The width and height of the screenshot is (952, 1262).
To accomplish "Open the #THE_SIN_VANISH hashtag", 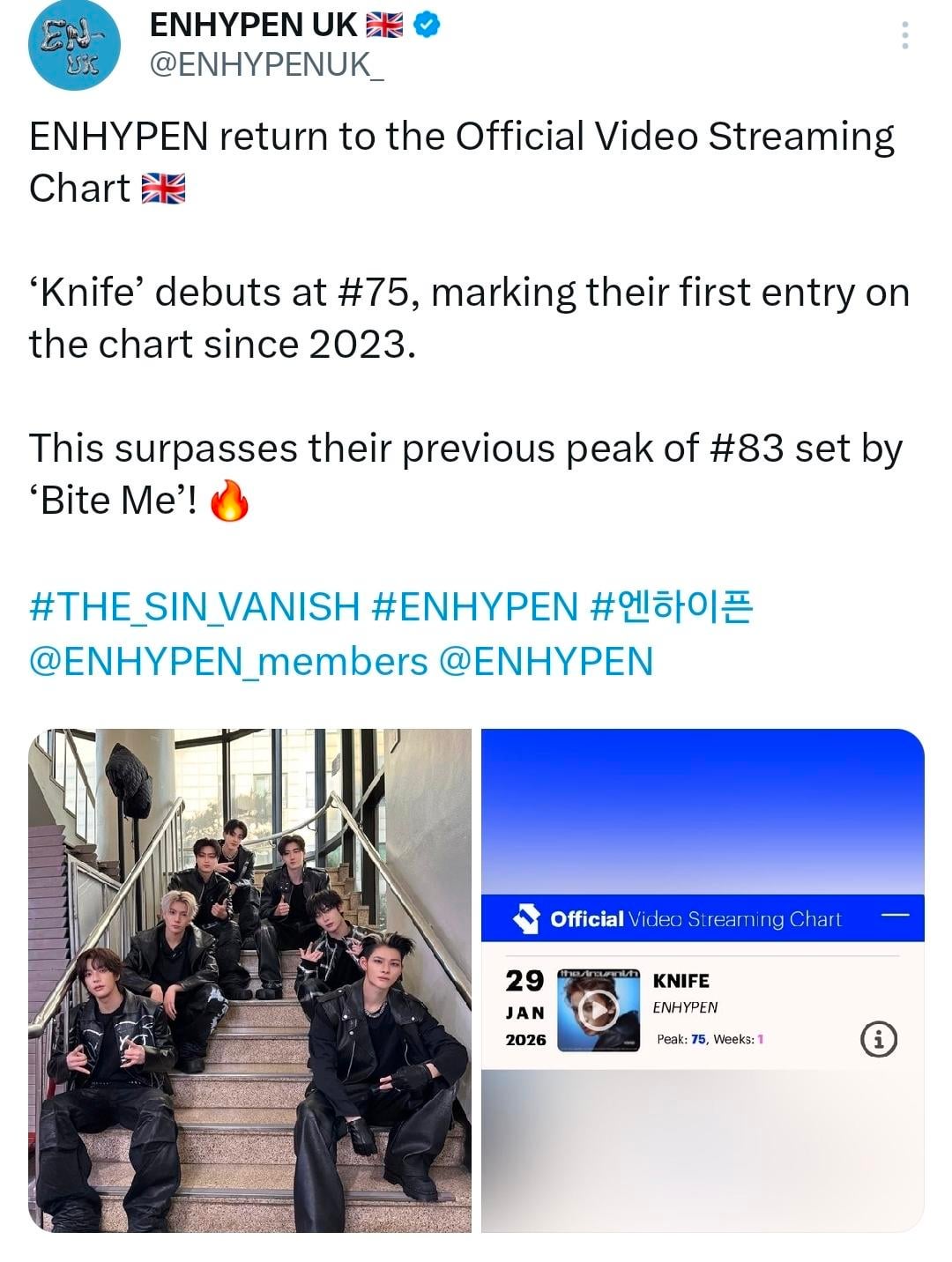I will (194, 607).
